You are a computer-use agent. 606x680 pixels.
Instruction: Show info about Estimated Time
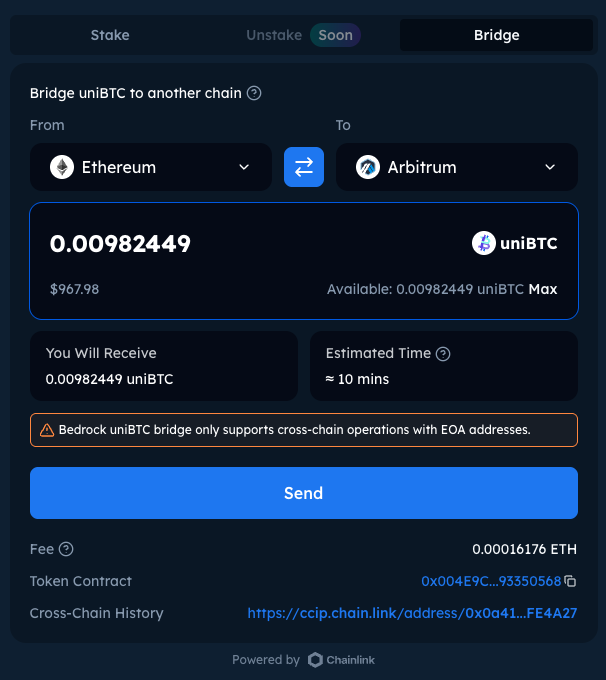(x=443, y=353)
